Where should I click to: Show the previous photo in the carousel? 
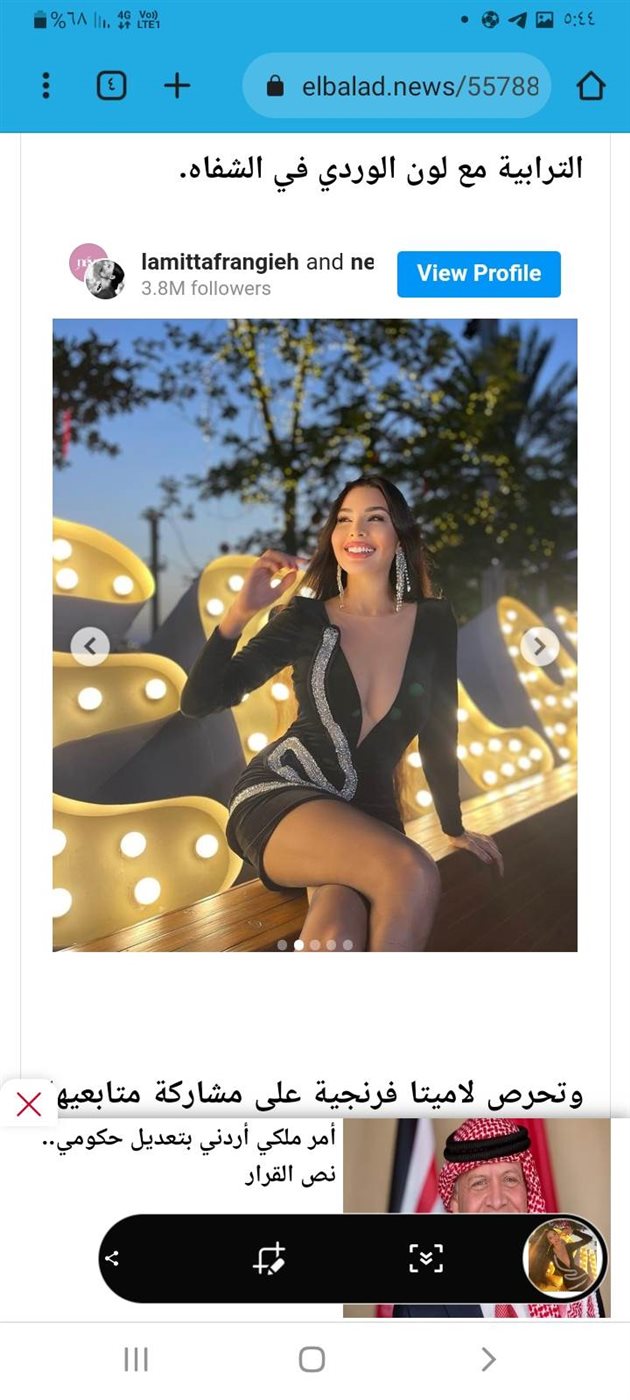coord(90,646)
